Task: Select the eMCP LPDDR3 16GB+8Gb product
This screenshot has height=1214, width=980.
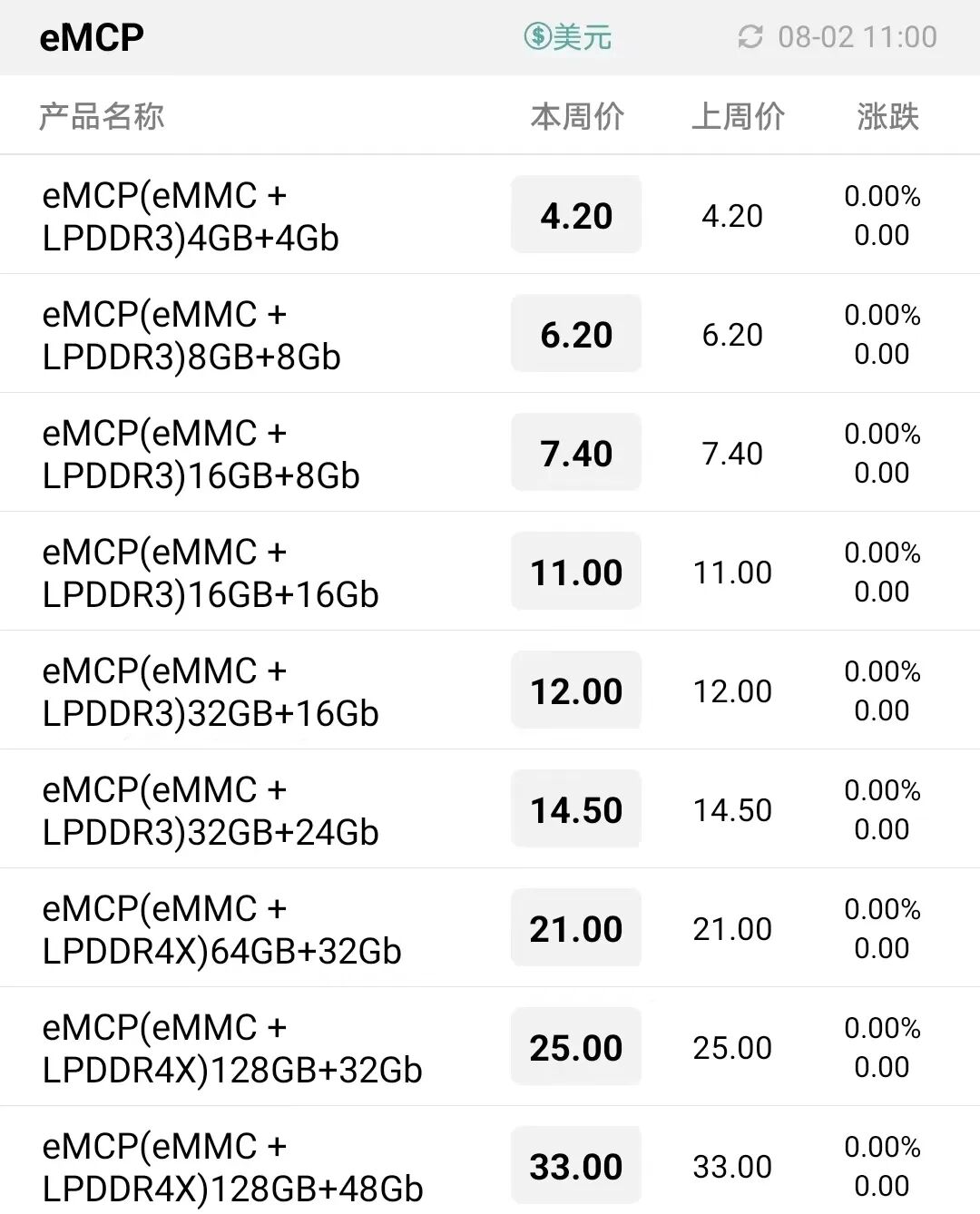Action: coord(201,454)
